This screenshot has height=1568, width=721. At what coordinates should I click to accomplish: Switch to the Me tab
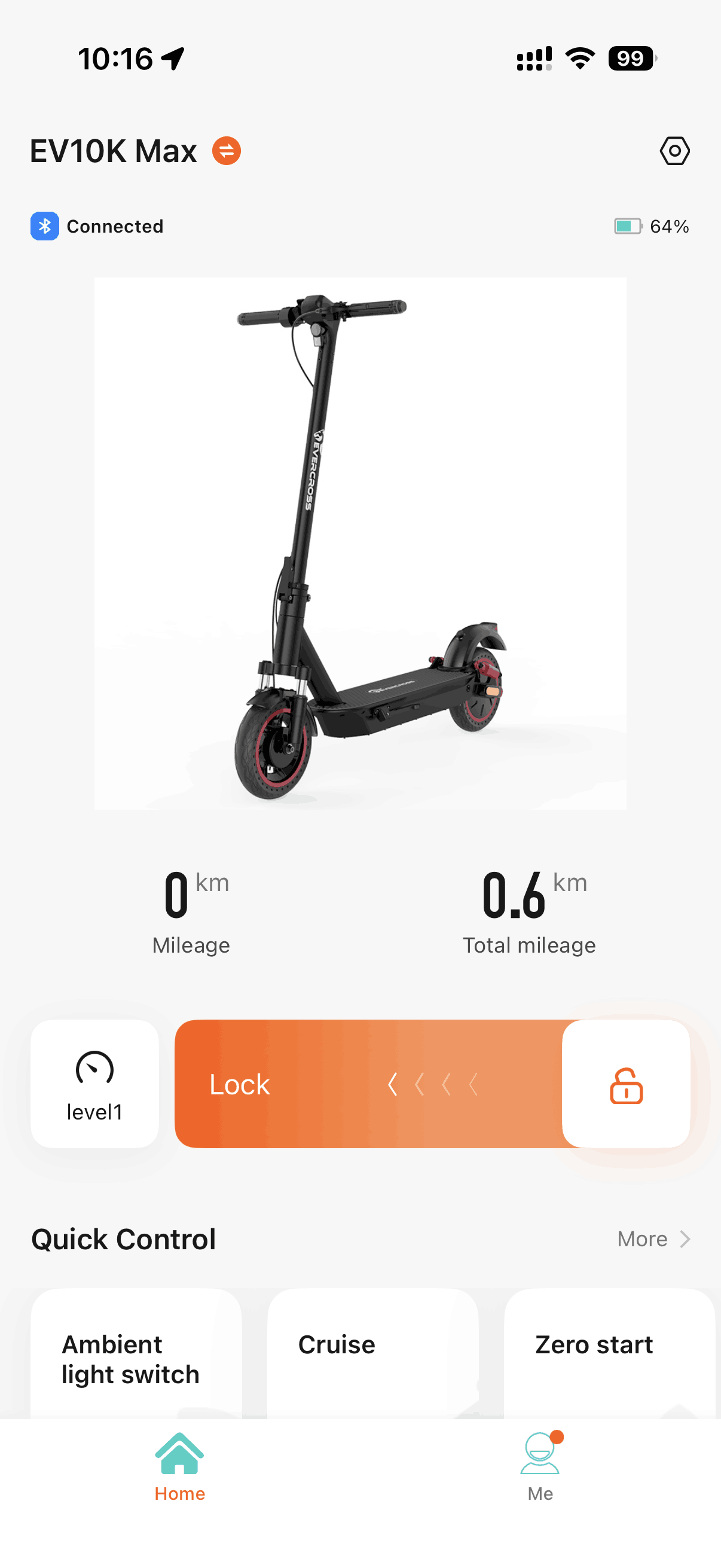click(x=540, y=1468)
